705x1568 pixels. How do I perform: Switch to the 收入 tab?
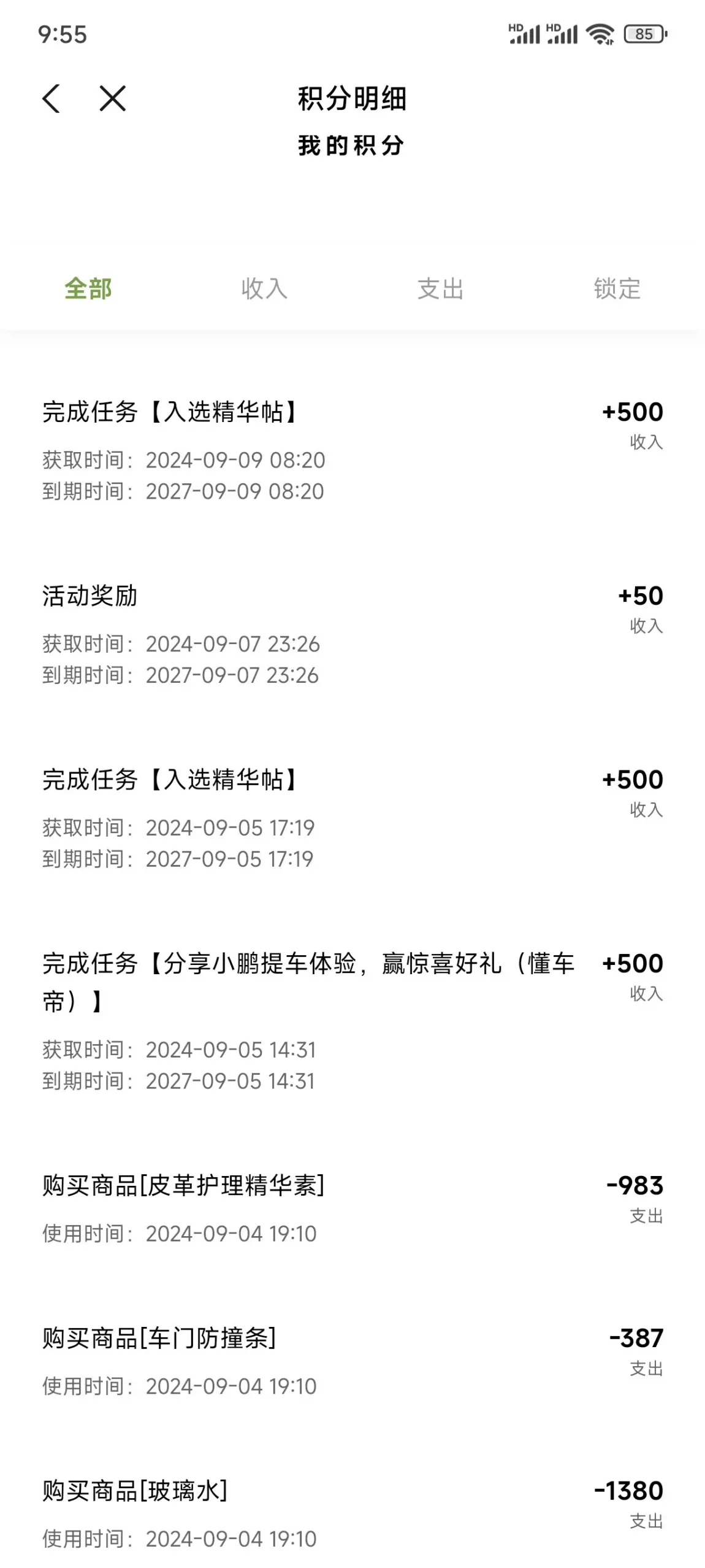tap(264, 289)
